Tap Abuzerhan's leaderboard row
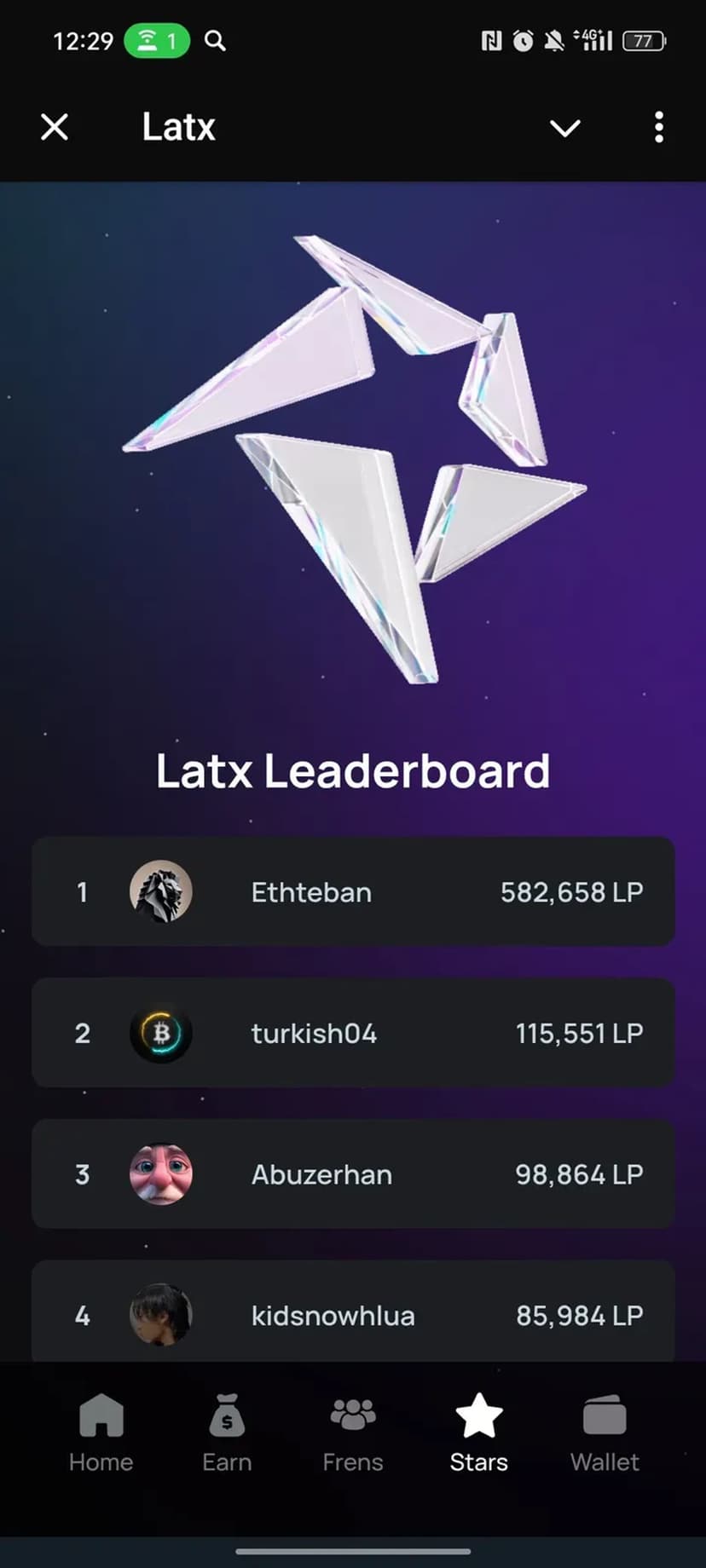 coord(353,1174)
